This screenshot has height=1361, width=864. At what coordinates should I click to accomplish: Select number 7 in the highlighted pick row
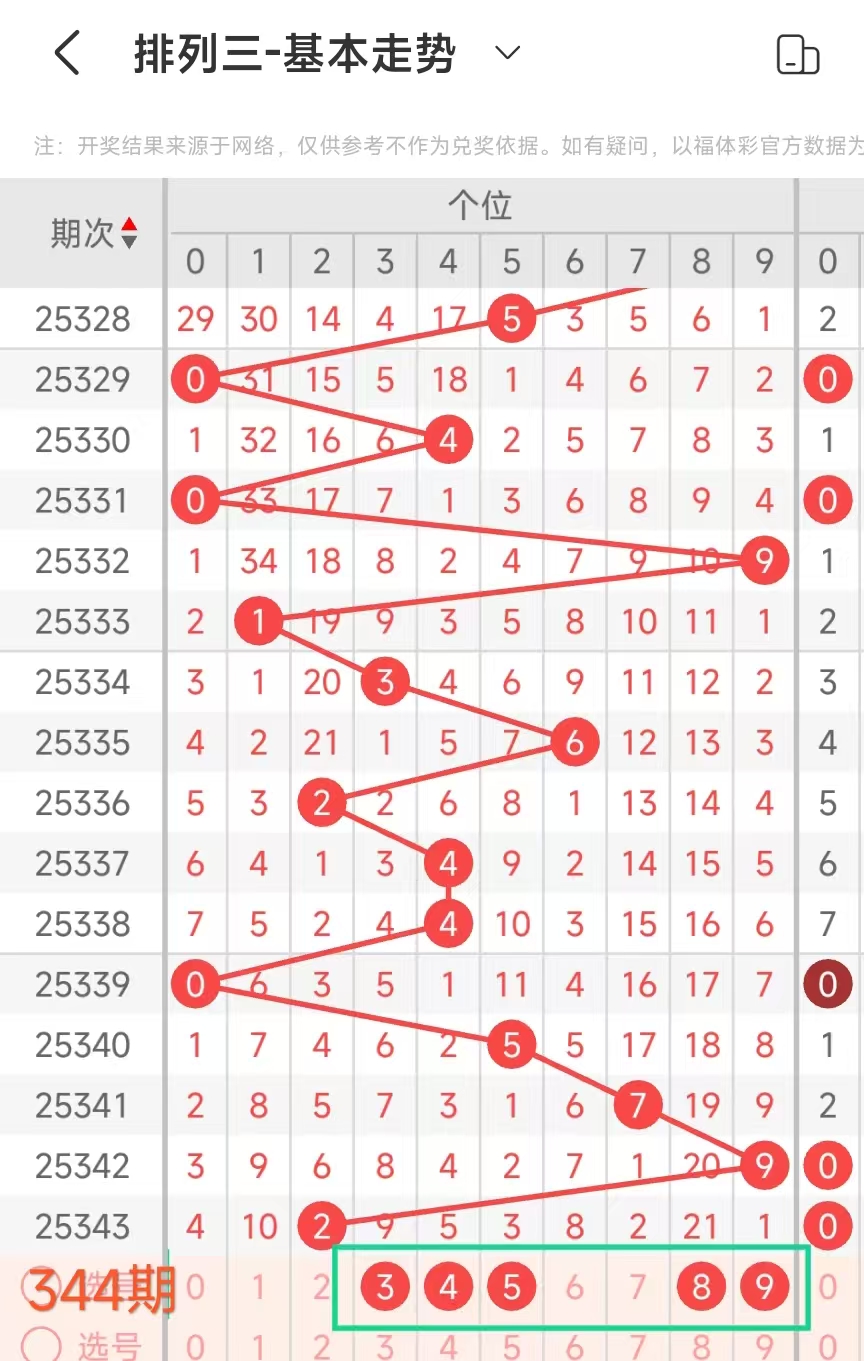[638, 1287]
